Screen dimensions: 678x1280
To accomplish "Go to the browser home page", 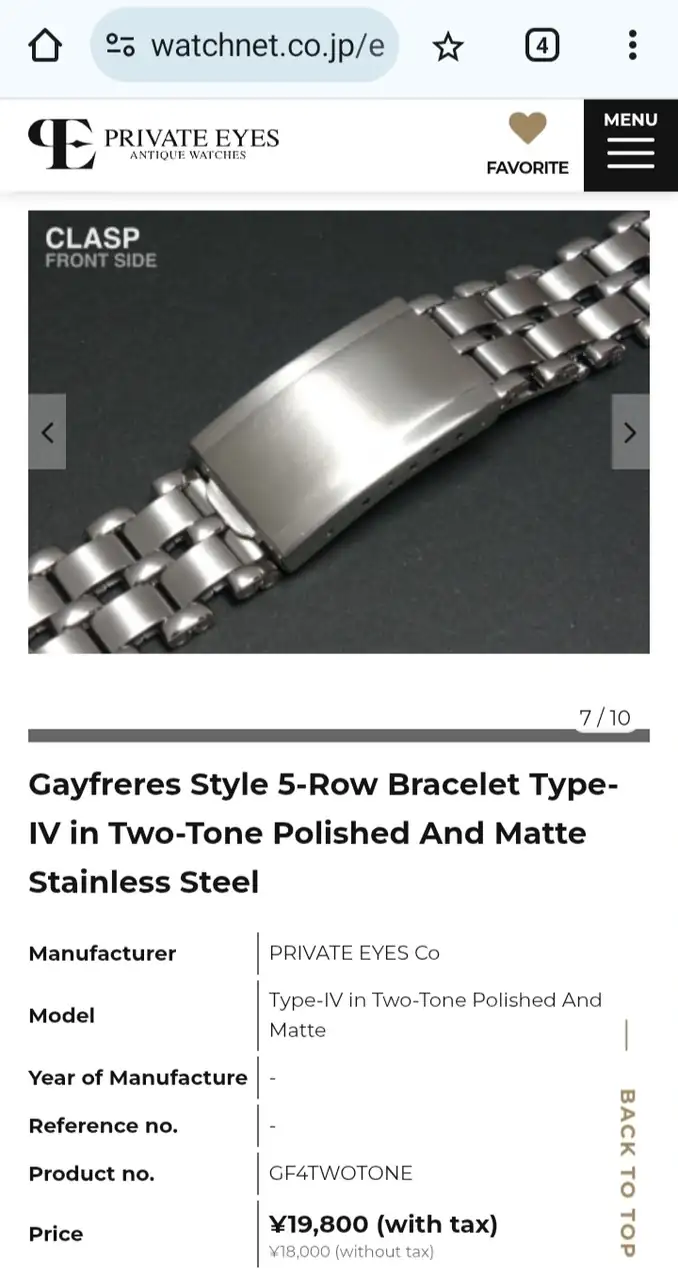I will click(45, 46).
